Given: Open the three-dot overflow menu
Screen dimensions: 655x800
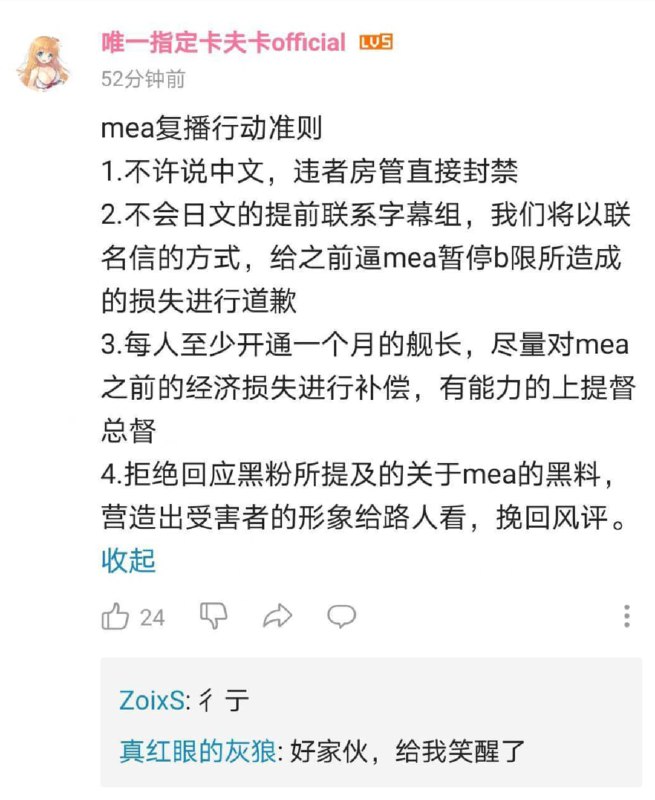Looking at the screenshot, I should pos(626,616).
